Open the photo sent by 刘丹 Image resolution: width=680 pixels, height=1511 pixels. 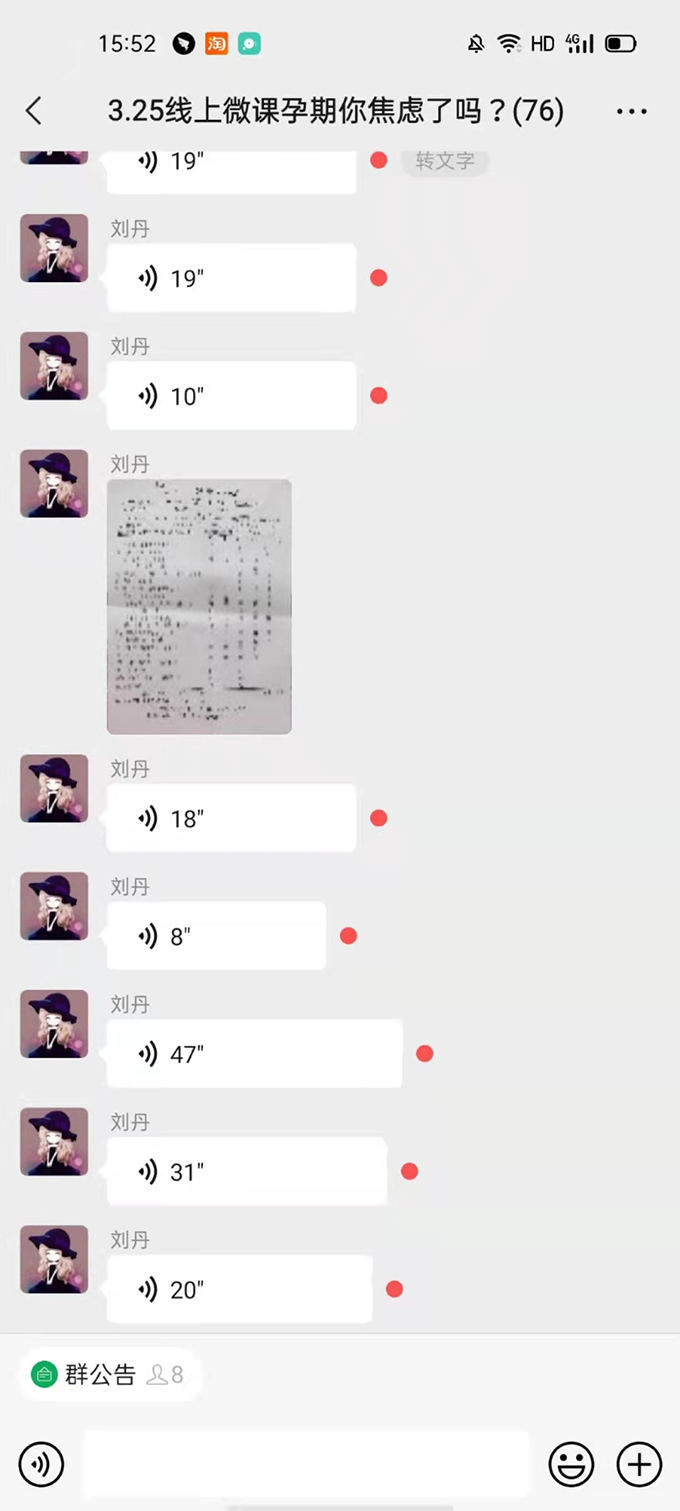coord(199,606)
